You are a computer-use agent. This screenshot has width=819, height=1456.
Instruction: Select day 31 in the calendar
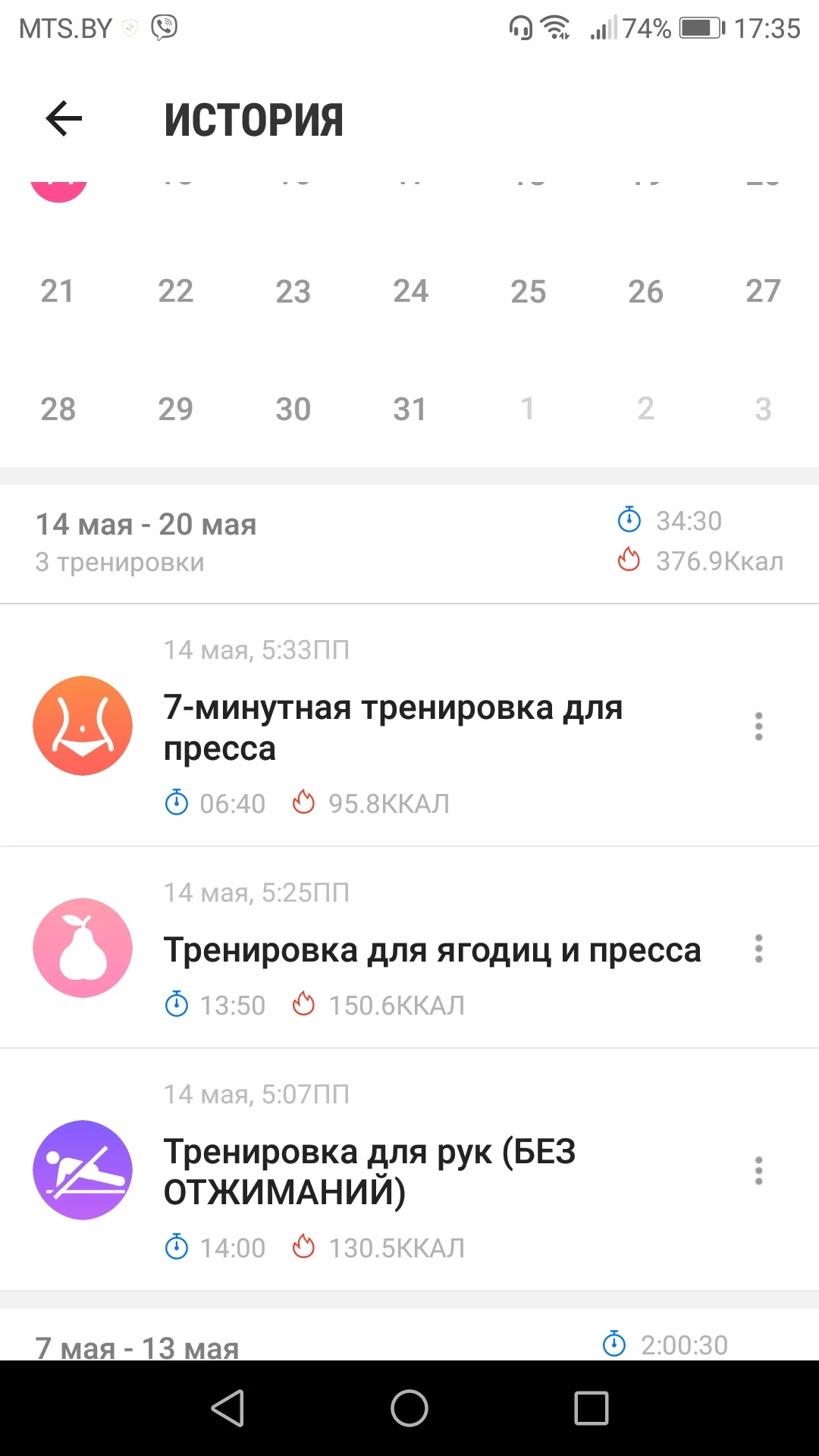(x=410, y=409)
